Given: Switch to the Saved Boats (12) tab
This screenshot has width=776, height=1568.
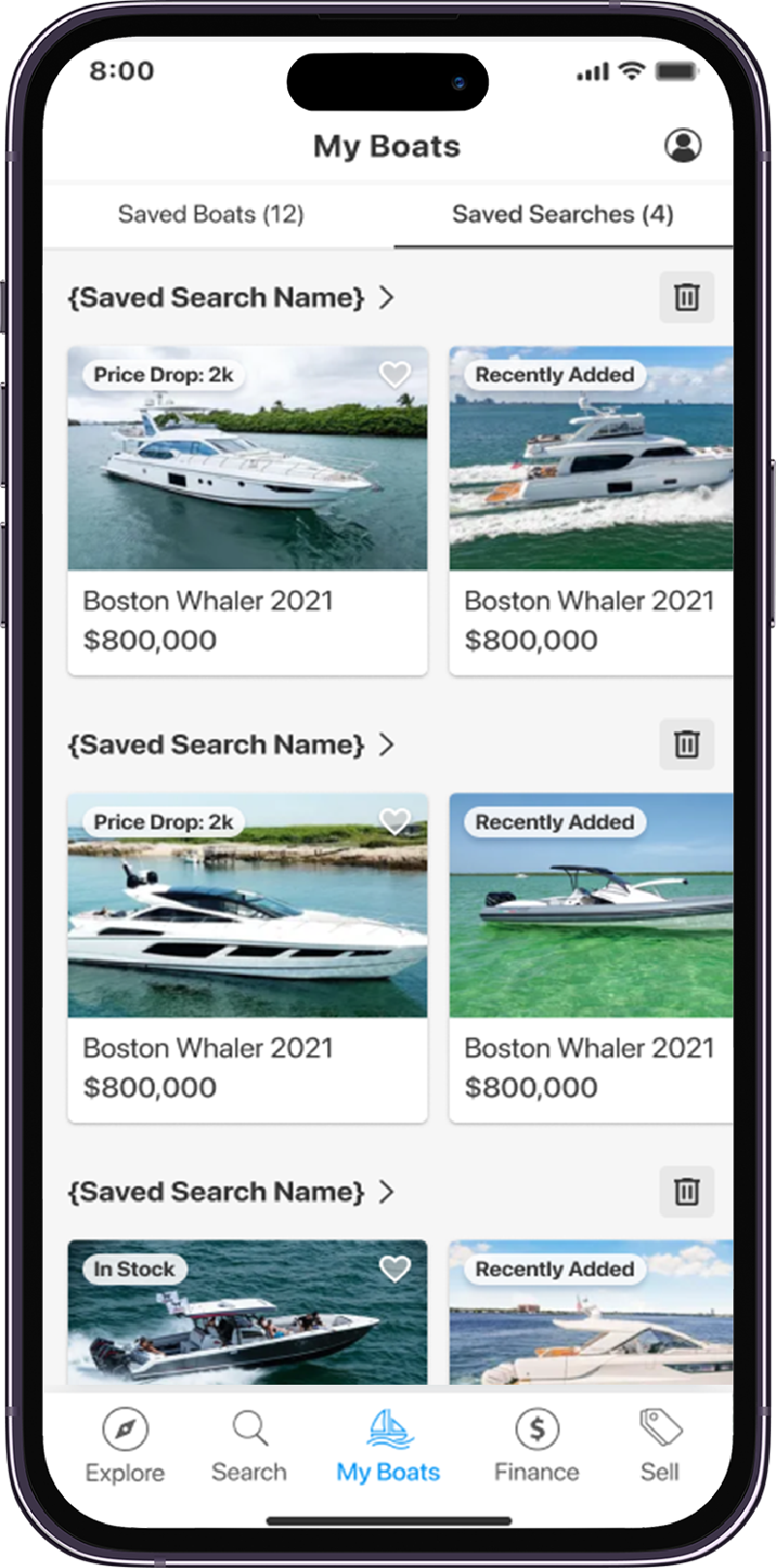Looking at the screenshot, I should (210, 214).
